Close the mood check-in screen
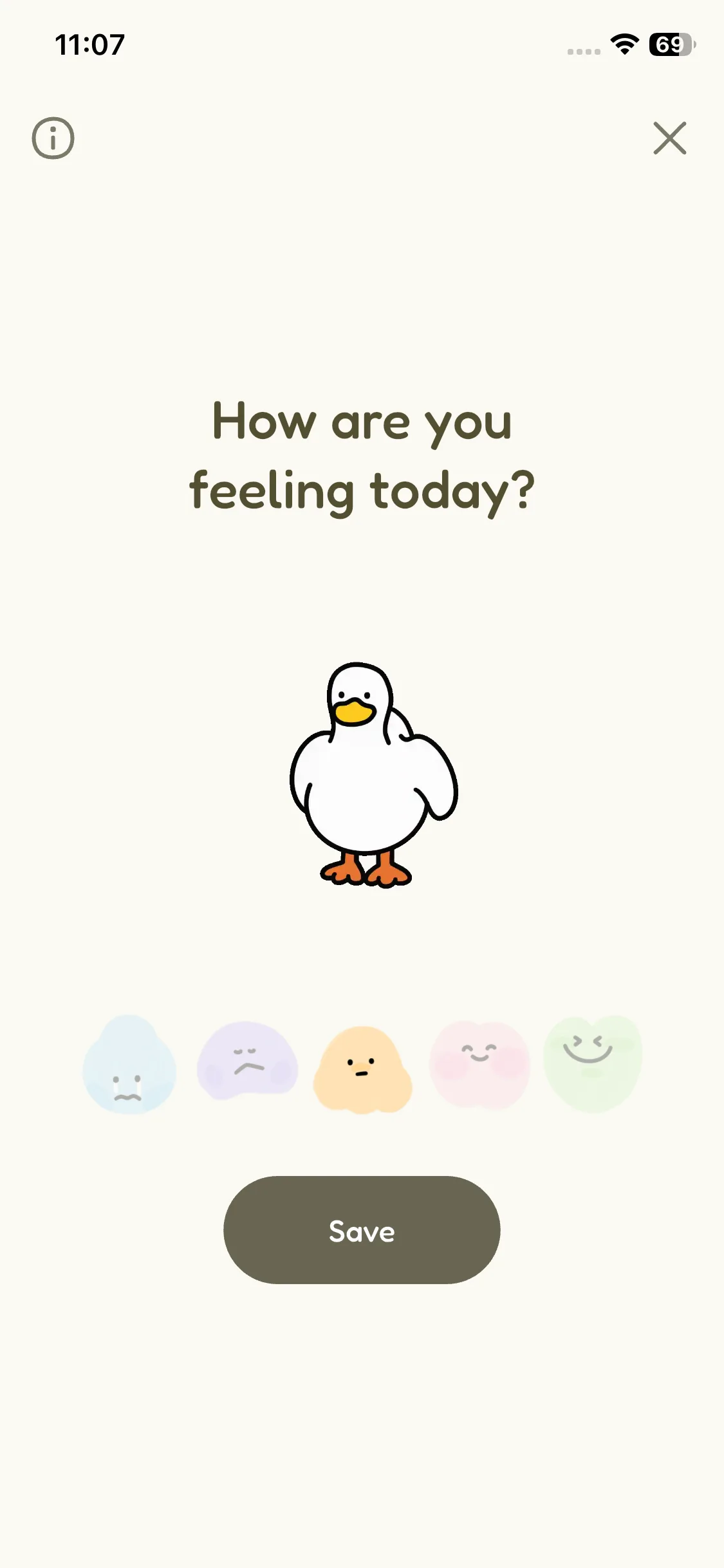 tap(669, 138)
